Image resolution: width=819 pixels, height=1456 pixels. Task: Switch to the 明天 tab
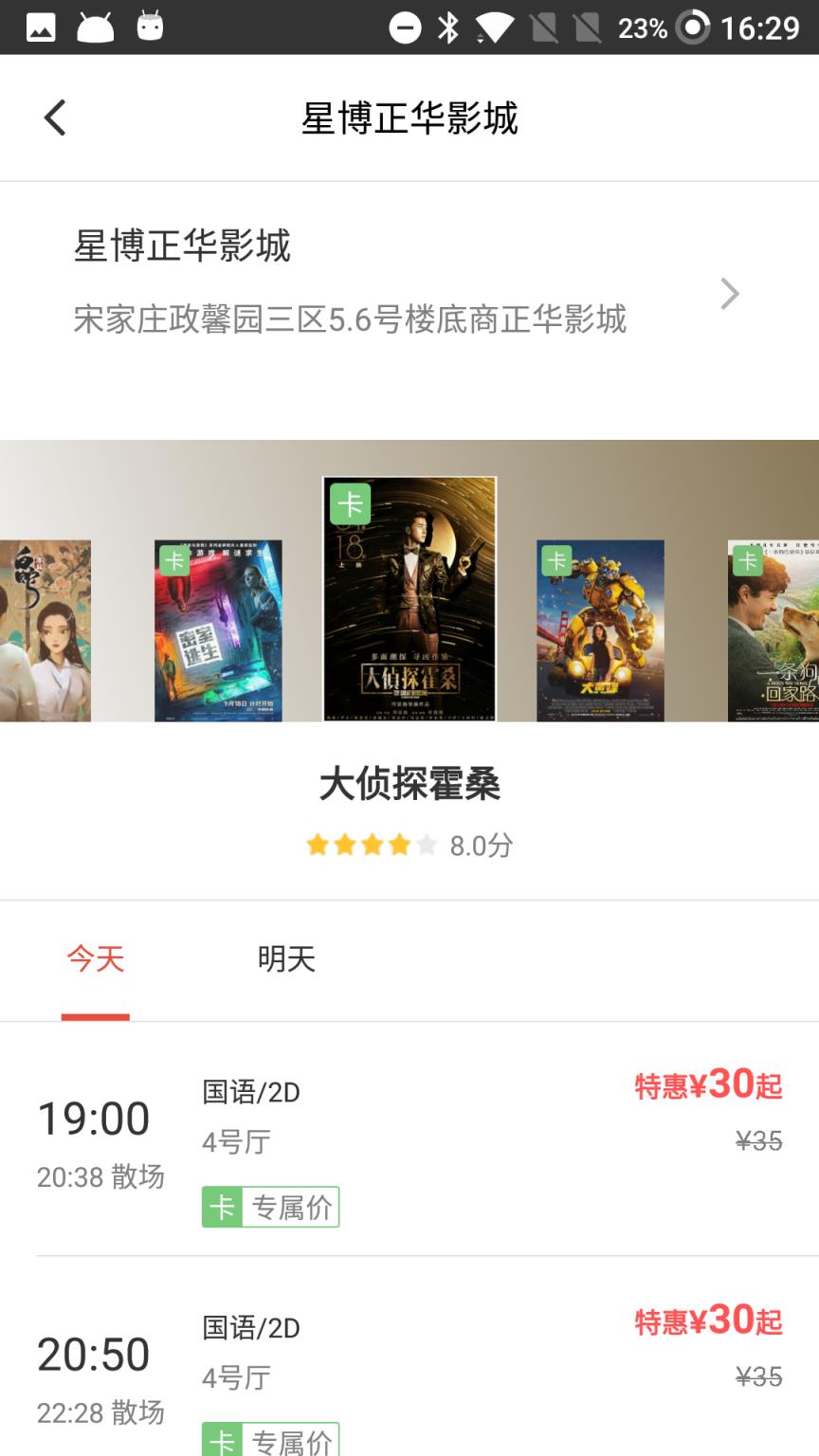click(x=284, y=959)
